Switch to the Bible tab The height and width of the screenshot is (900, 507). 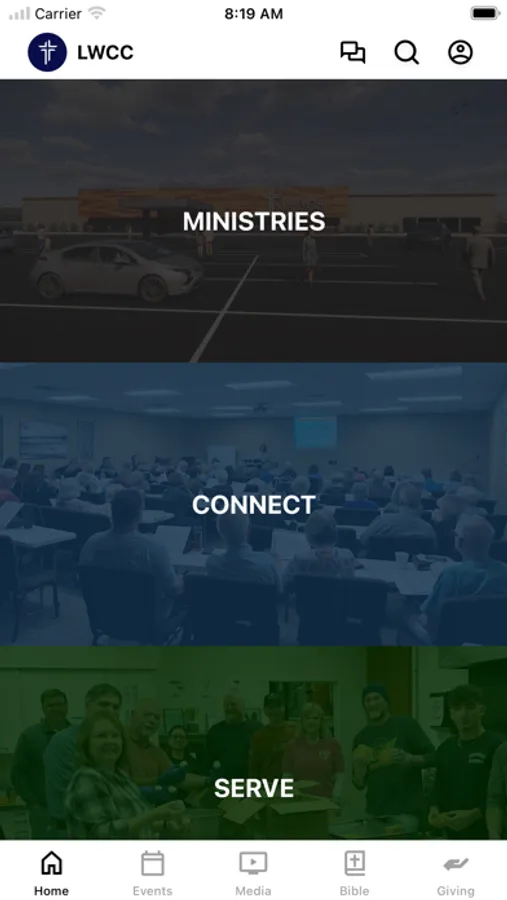354,872
